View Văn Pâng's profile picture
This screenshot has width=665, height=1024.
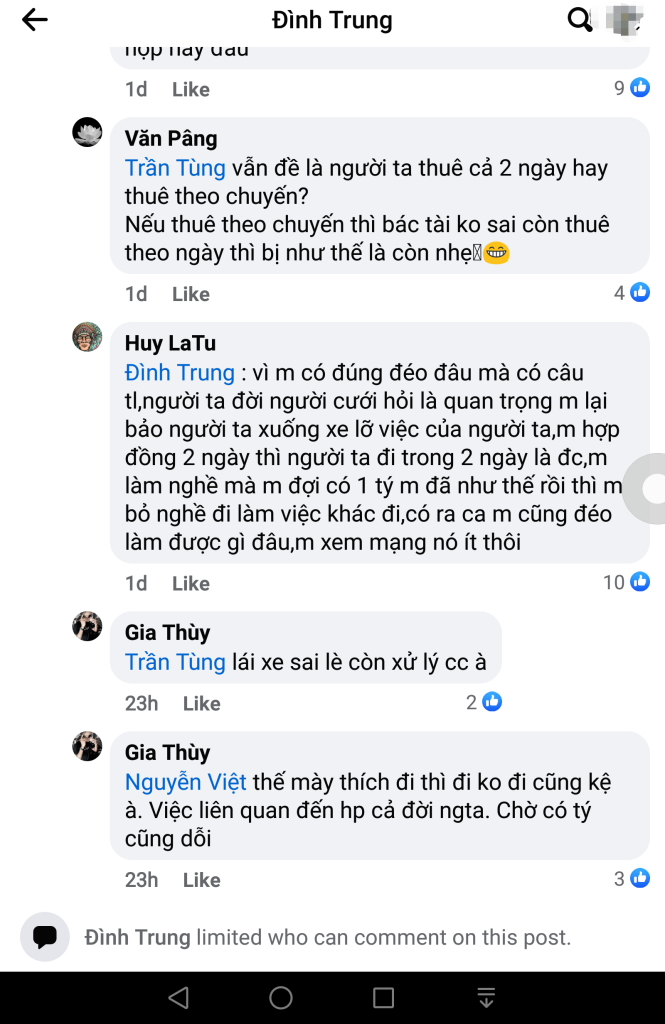pos(88,133)
